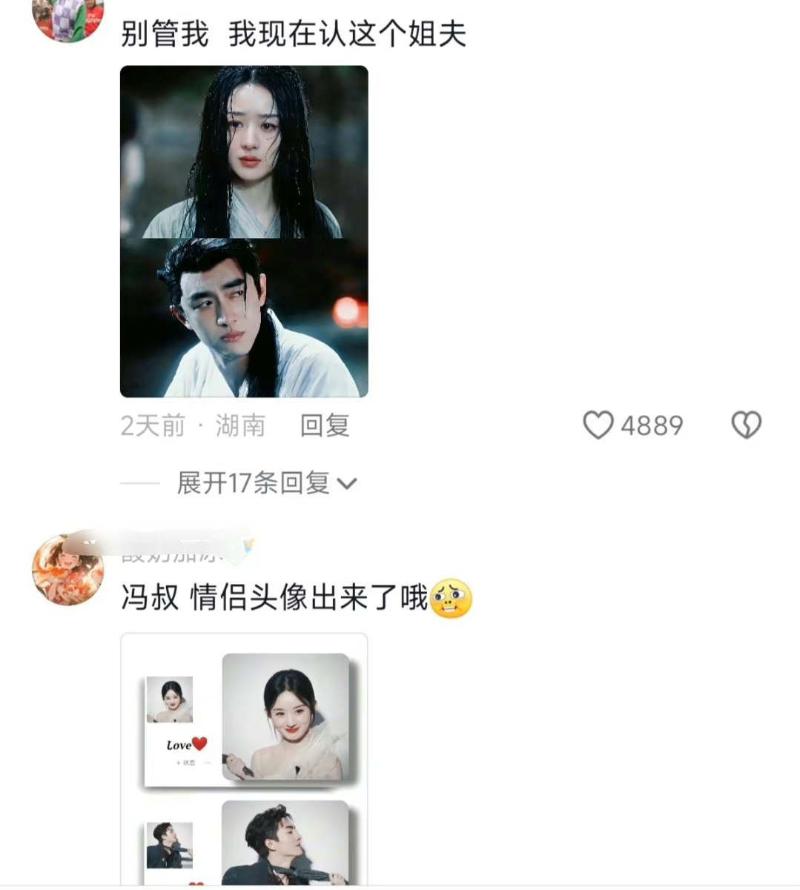800x890 pixels.
Task: Expand 展开17条回复
Action: pos(266,484)
